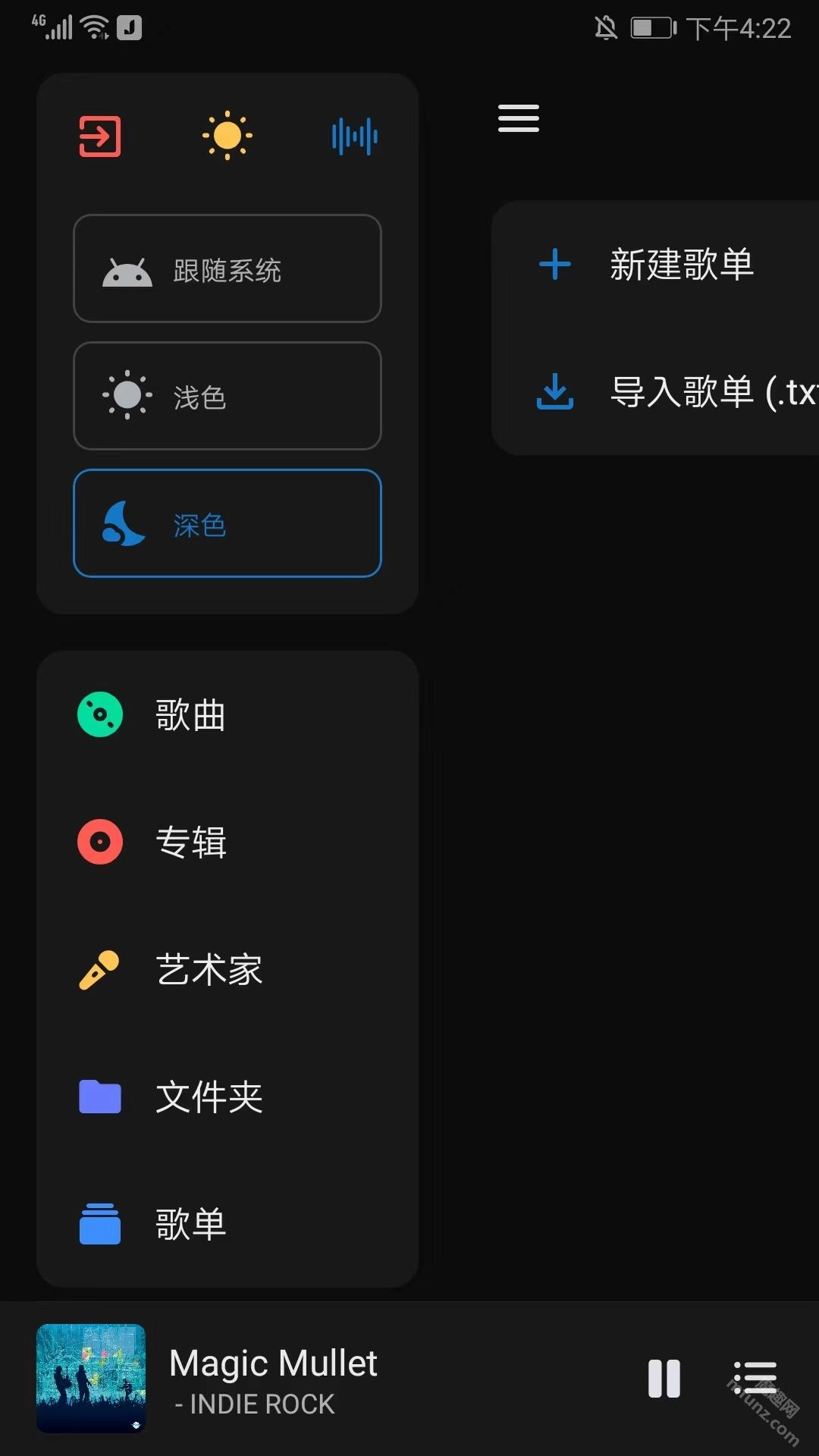The width and height of the screenshot is (819, 1456).
Task: Select the 跟随系统 theme option
Action: click(x=227, y=269)
